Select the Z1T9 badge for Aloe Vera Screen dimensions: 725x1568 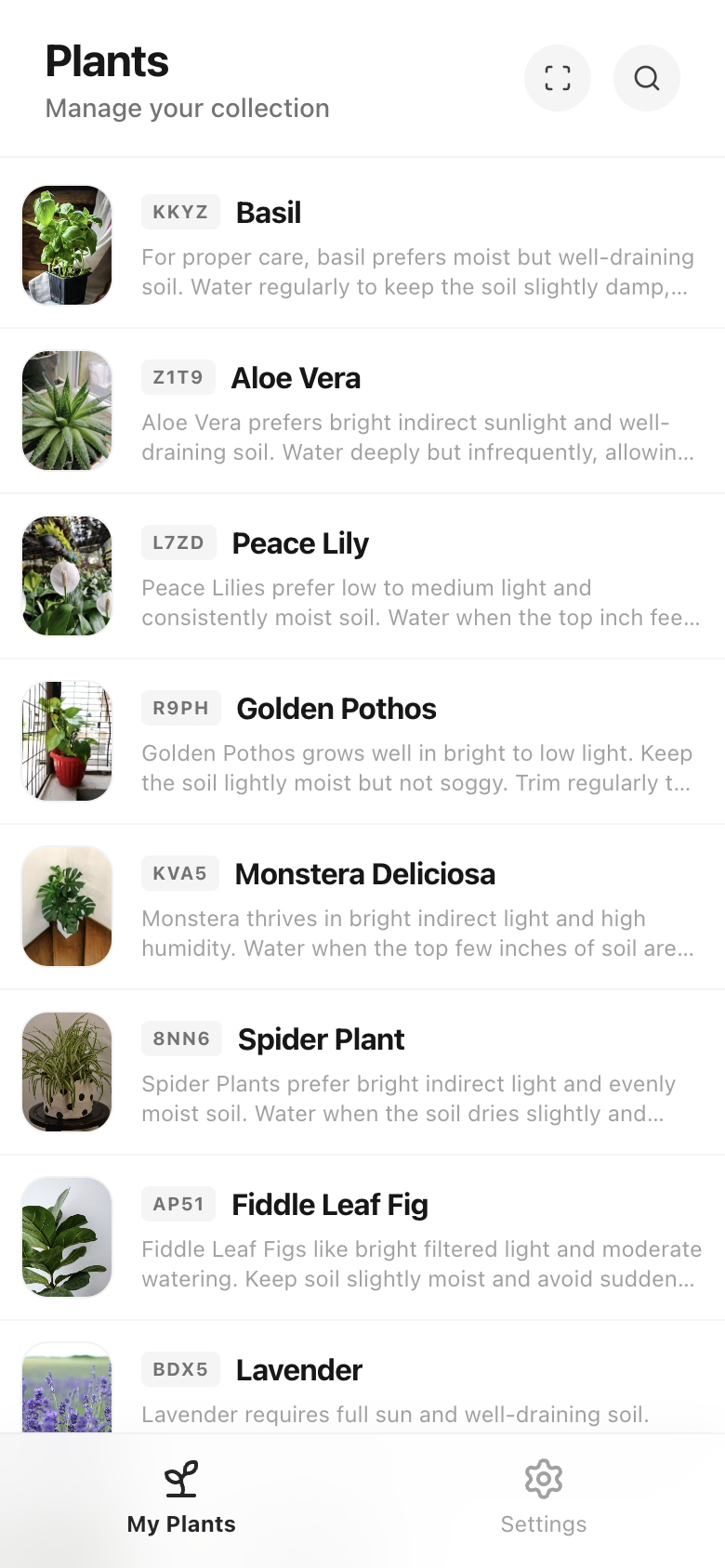click(178, 377)
